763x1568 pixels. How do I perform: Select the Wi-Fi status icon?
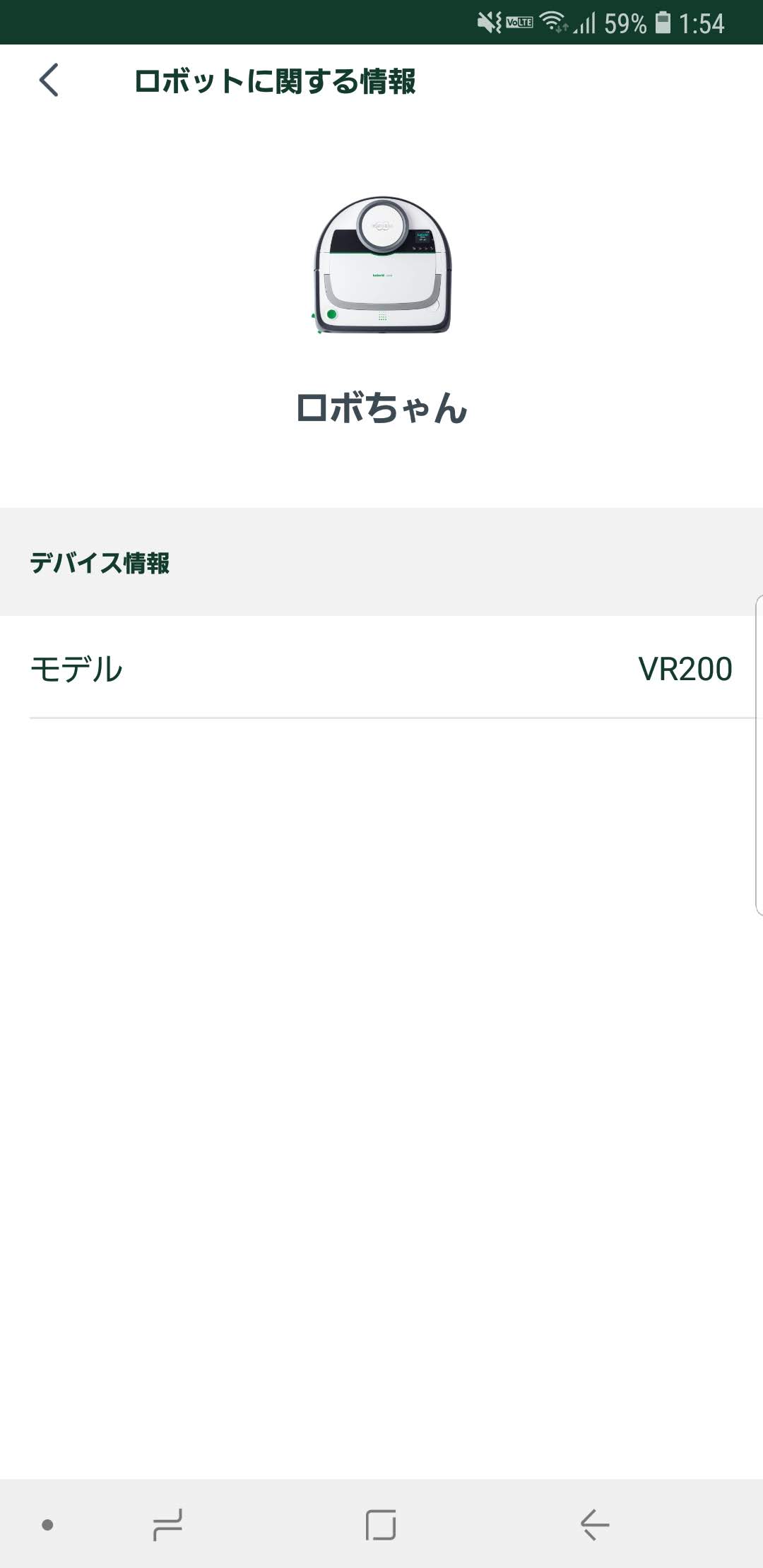(555, 21)
